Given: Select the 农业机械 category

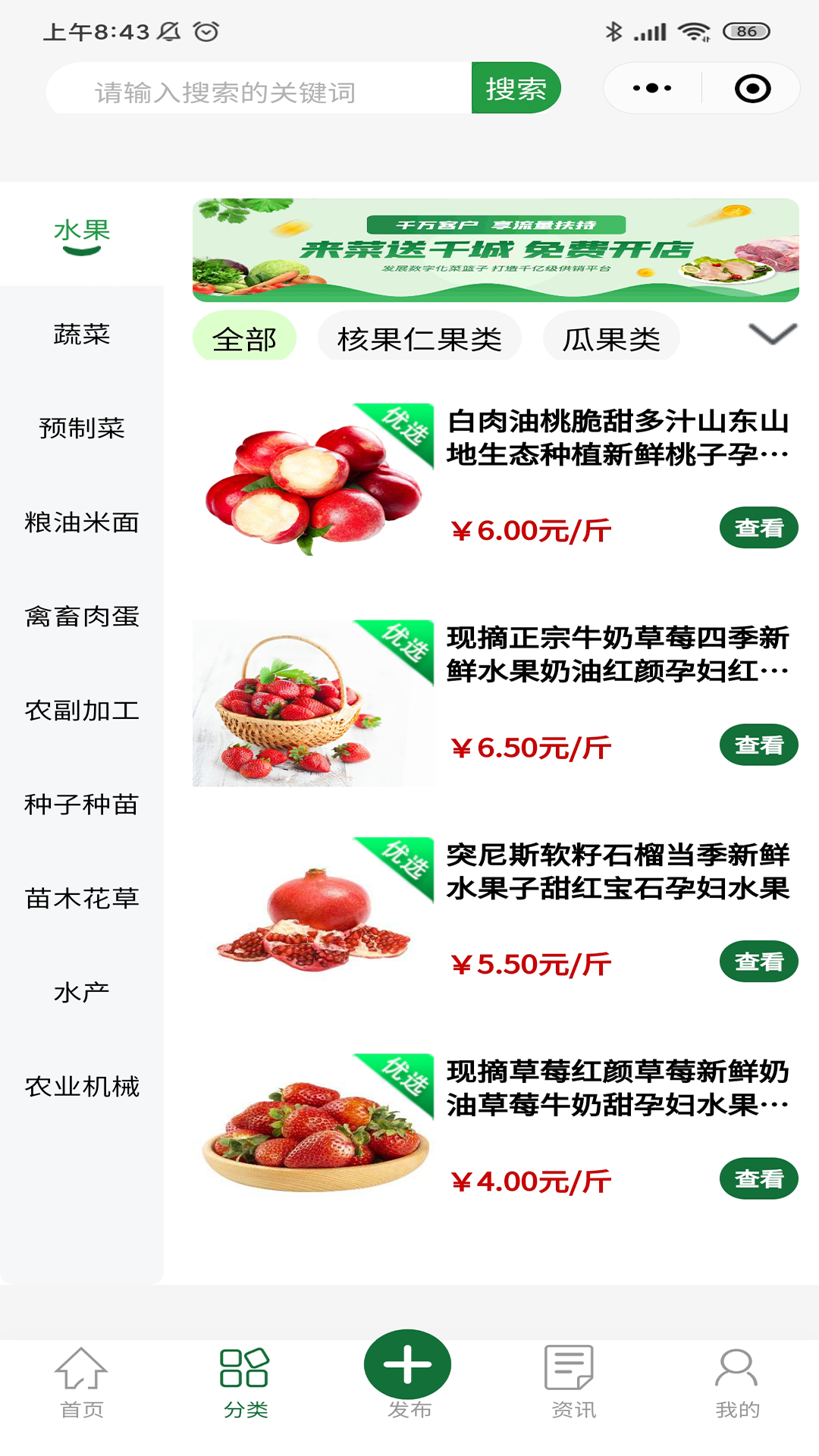Looking at the screenshot, I should click(x=81, y=1087).
